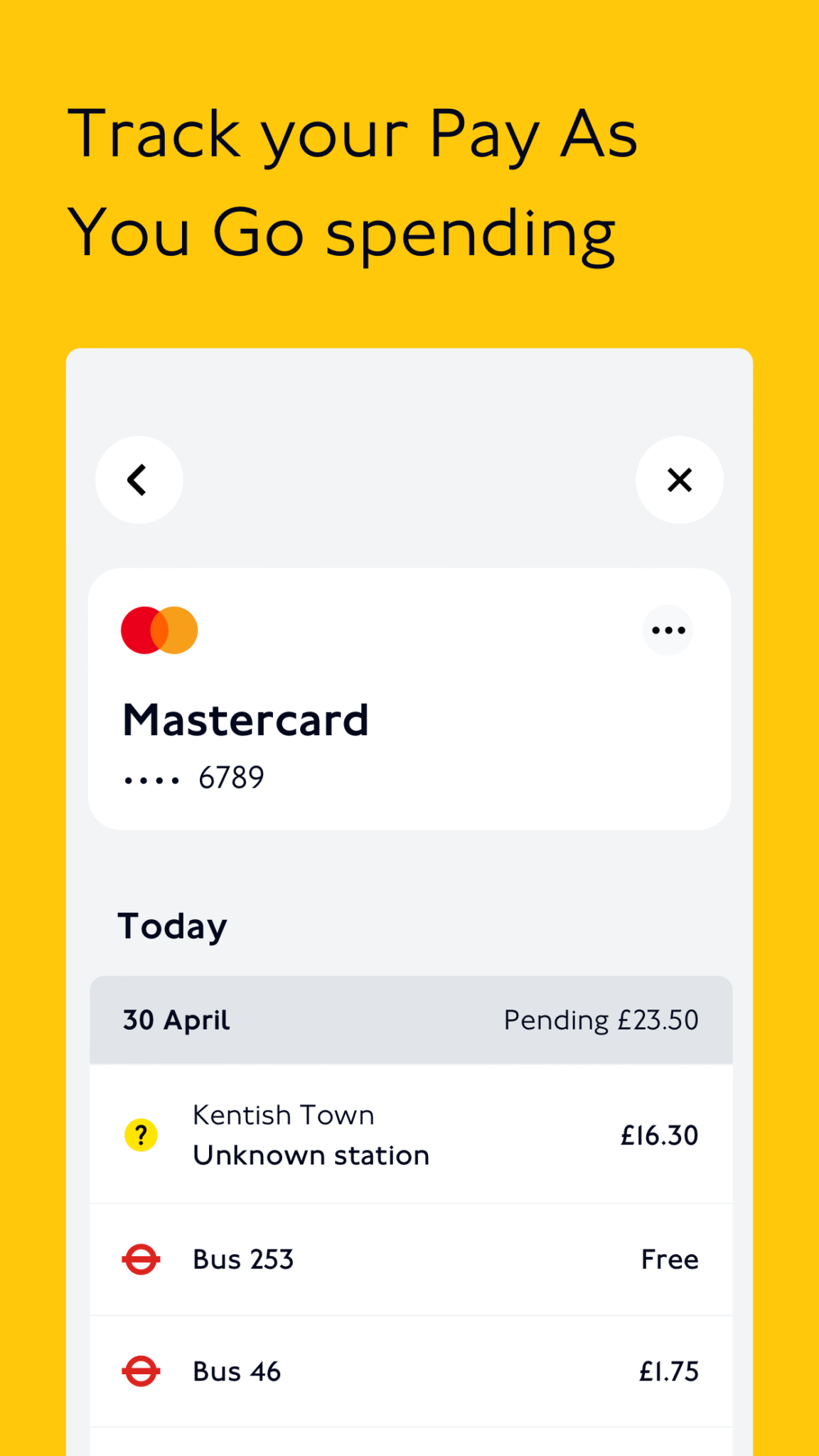Expand the 30 April pending charges header
This screenshot has height=1456, width=819.
pyautogui.click(x=409, y=1019)
